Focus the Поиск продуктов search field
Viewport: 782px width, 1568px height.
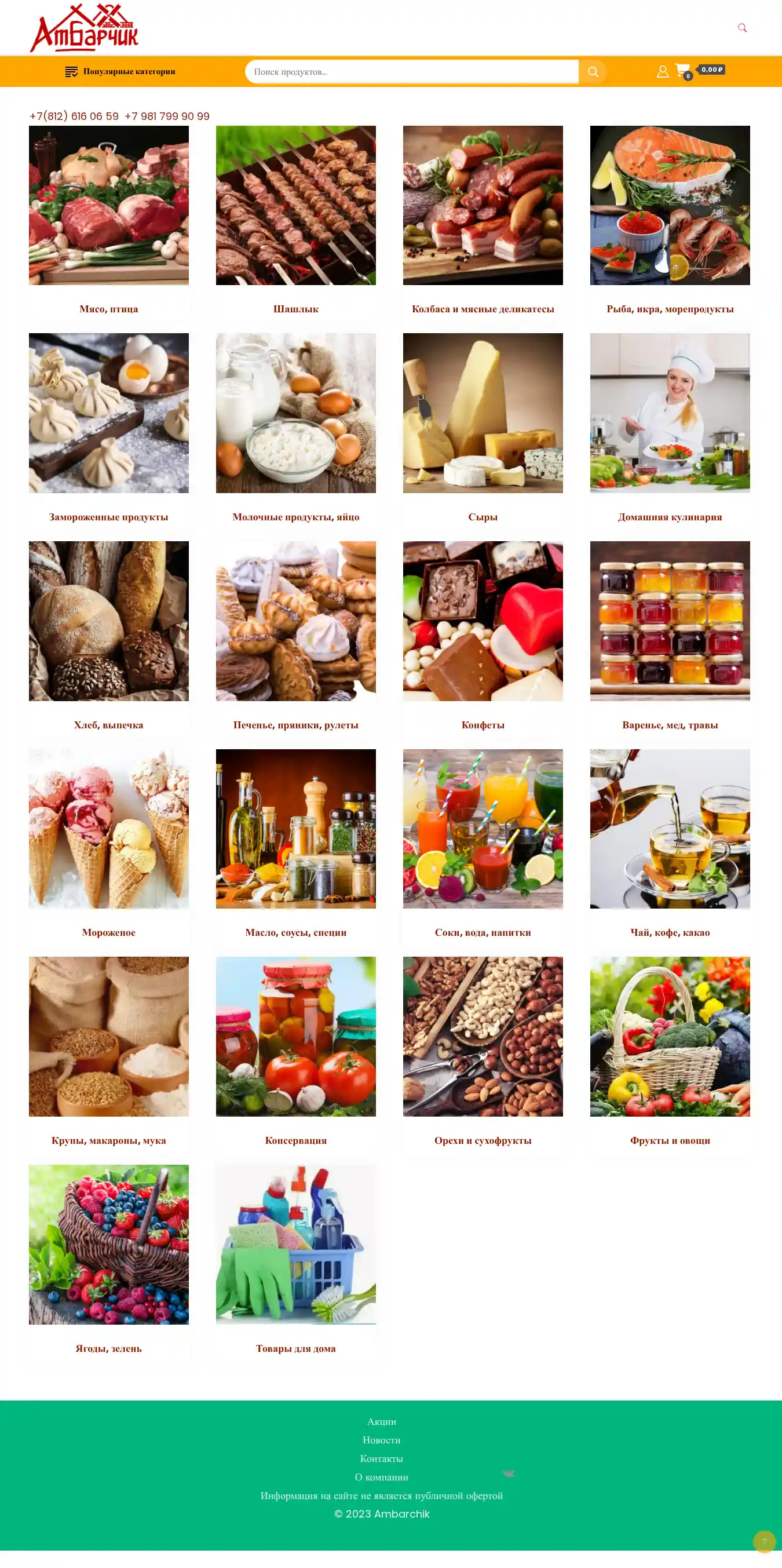[411, 71]
